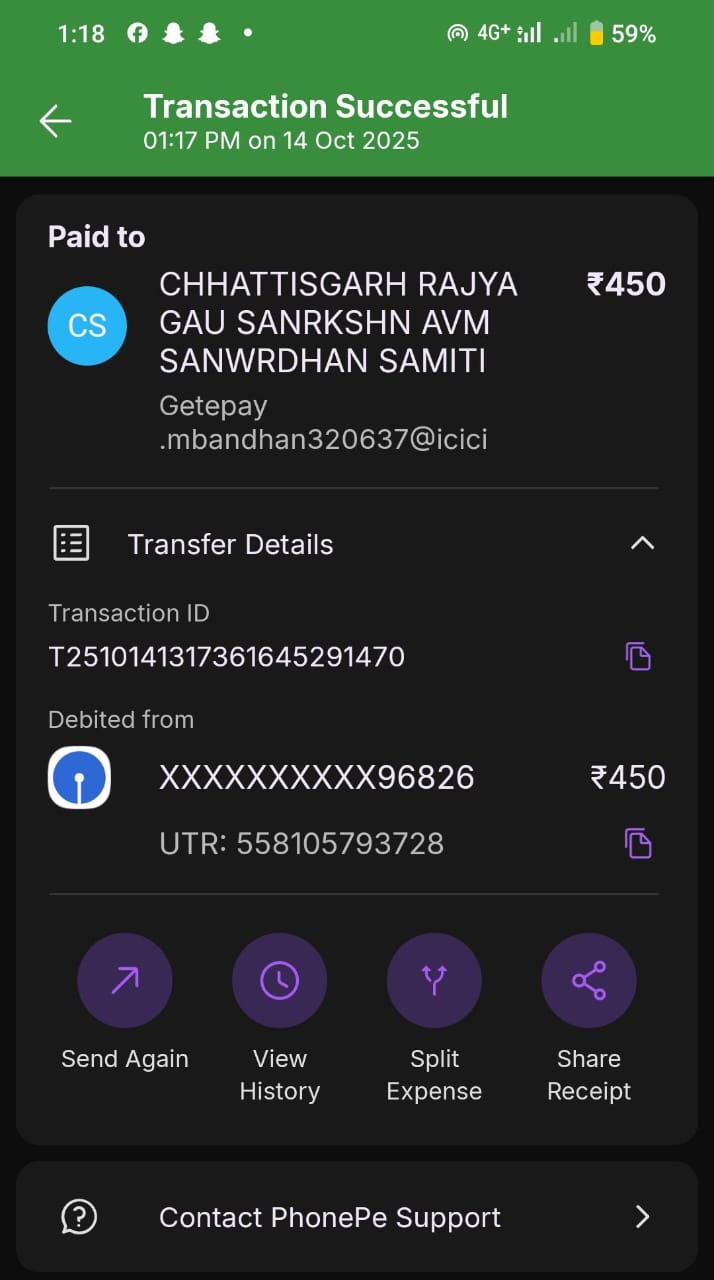Copy the Transaction ID
This screenshot has height=1280, width=714.
pos(638,657)
